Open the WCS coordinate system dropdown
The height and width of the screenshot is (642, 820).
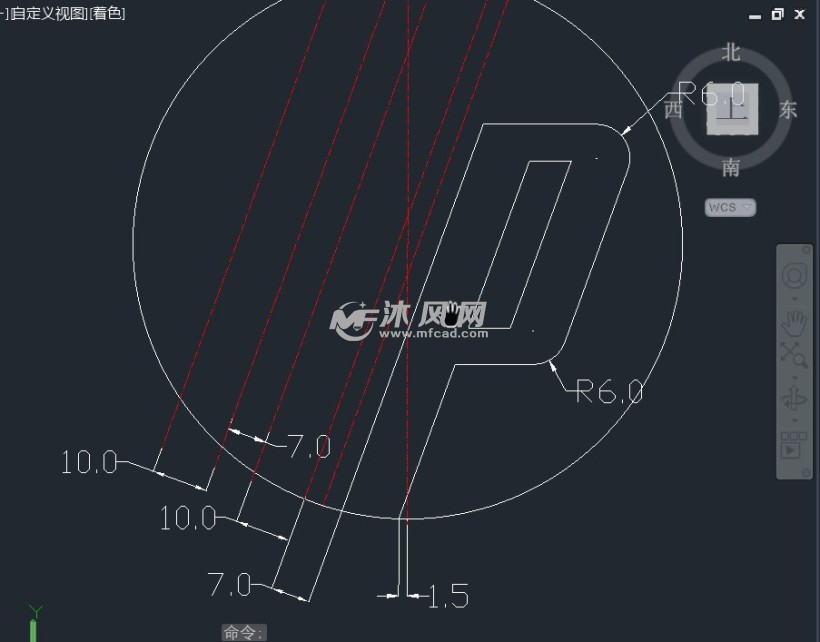coord(730,207)
